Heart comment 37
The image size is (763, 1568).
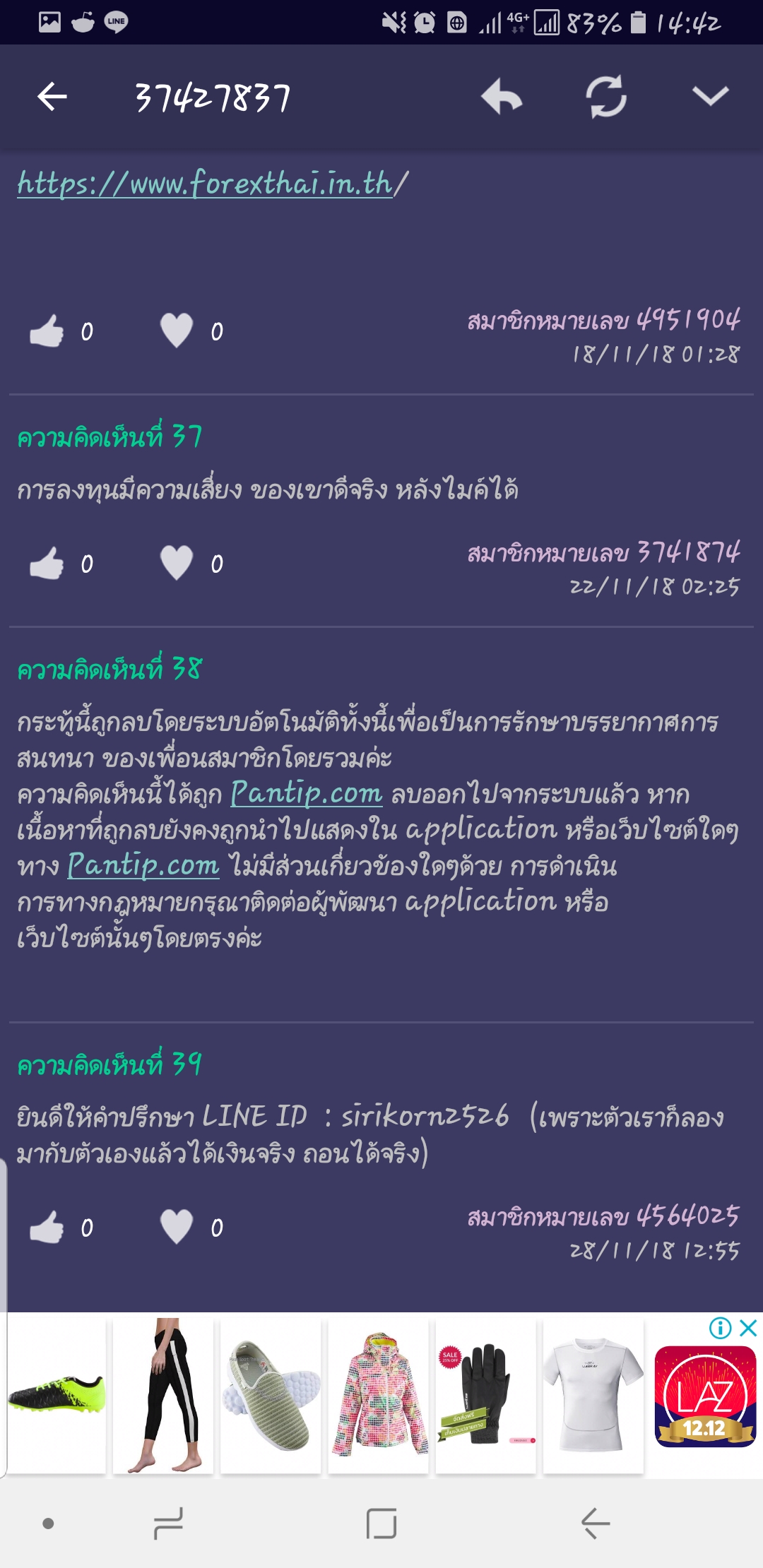[177, 563]
